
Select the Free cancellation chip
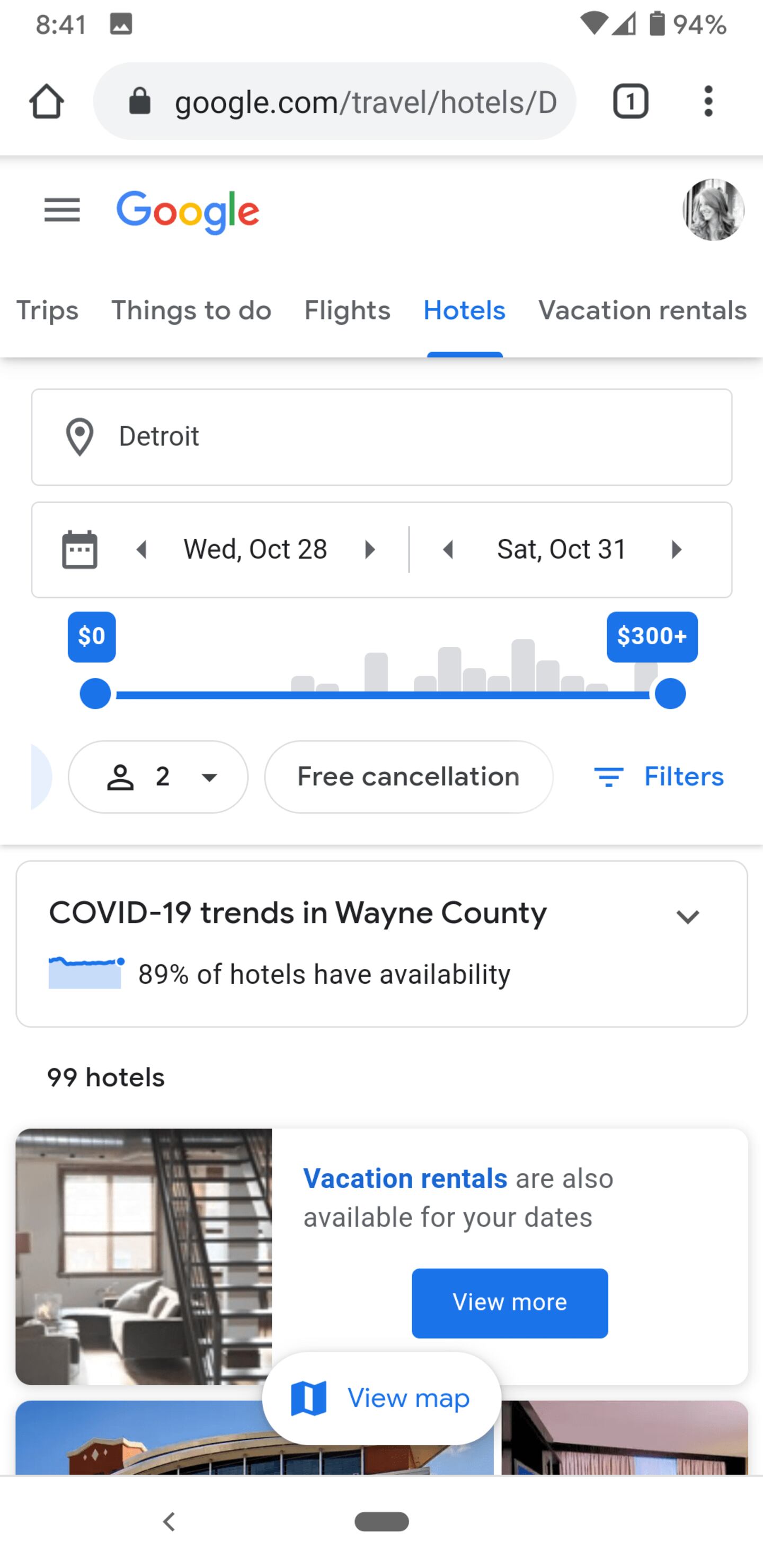click(408, 777)
